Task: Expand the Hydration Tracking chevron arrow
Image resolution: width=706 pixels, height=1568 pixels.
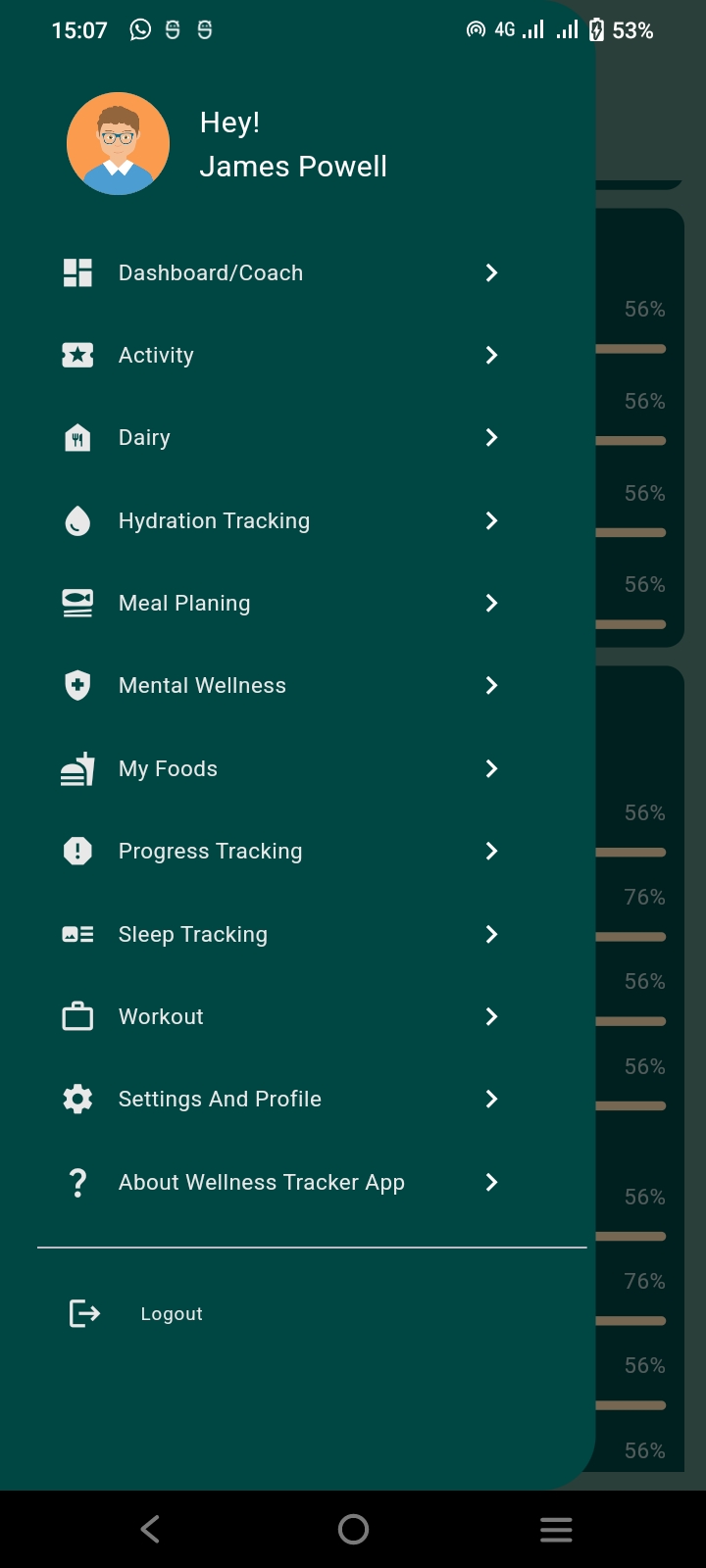Action: click(x=491, y=520)
